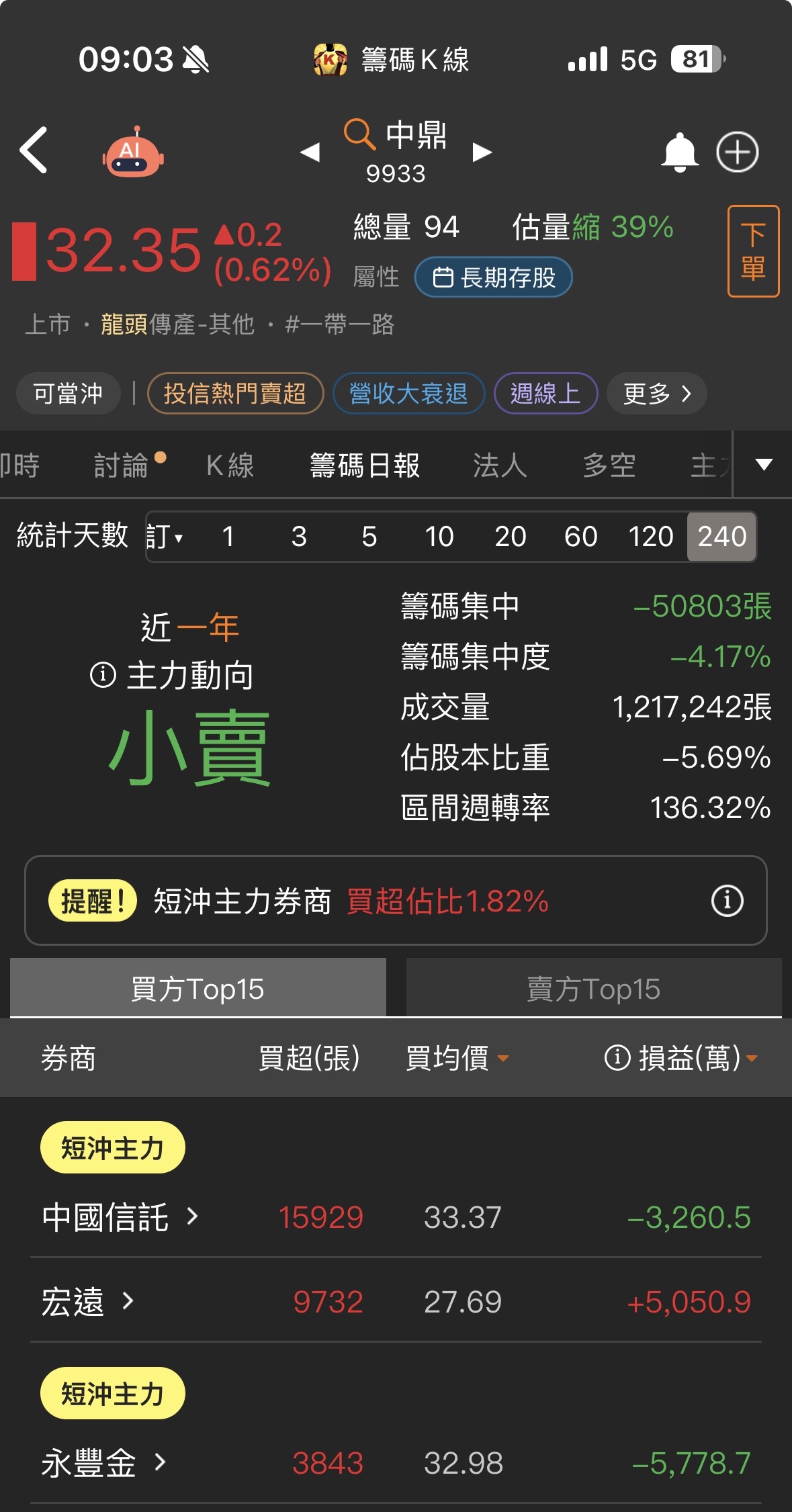Open broker 中國信託 details
This screenshot has width=792, height=1512.
[120, 1217]
